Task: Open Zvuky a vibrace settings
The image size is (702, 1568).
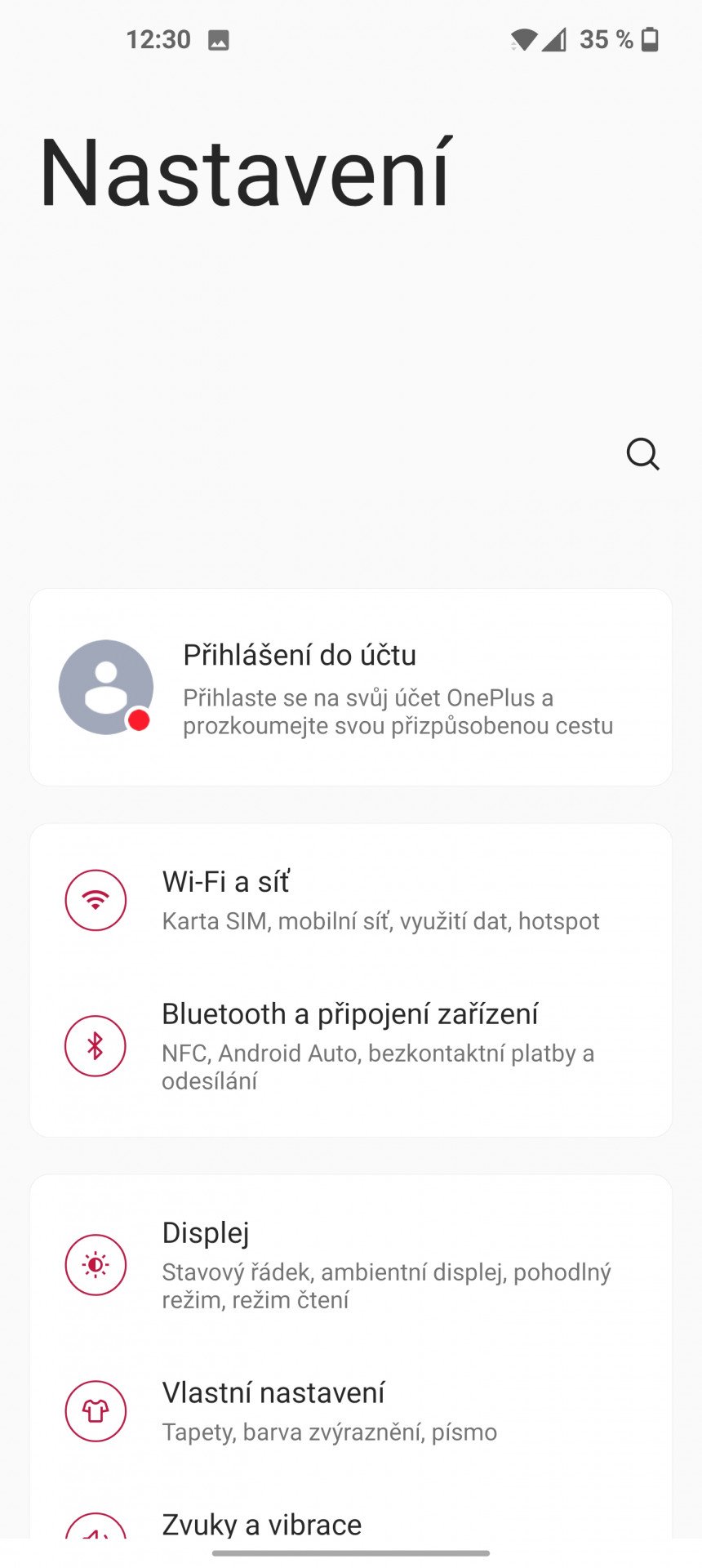Action: pyautogui.click(x=351, y=1524)
